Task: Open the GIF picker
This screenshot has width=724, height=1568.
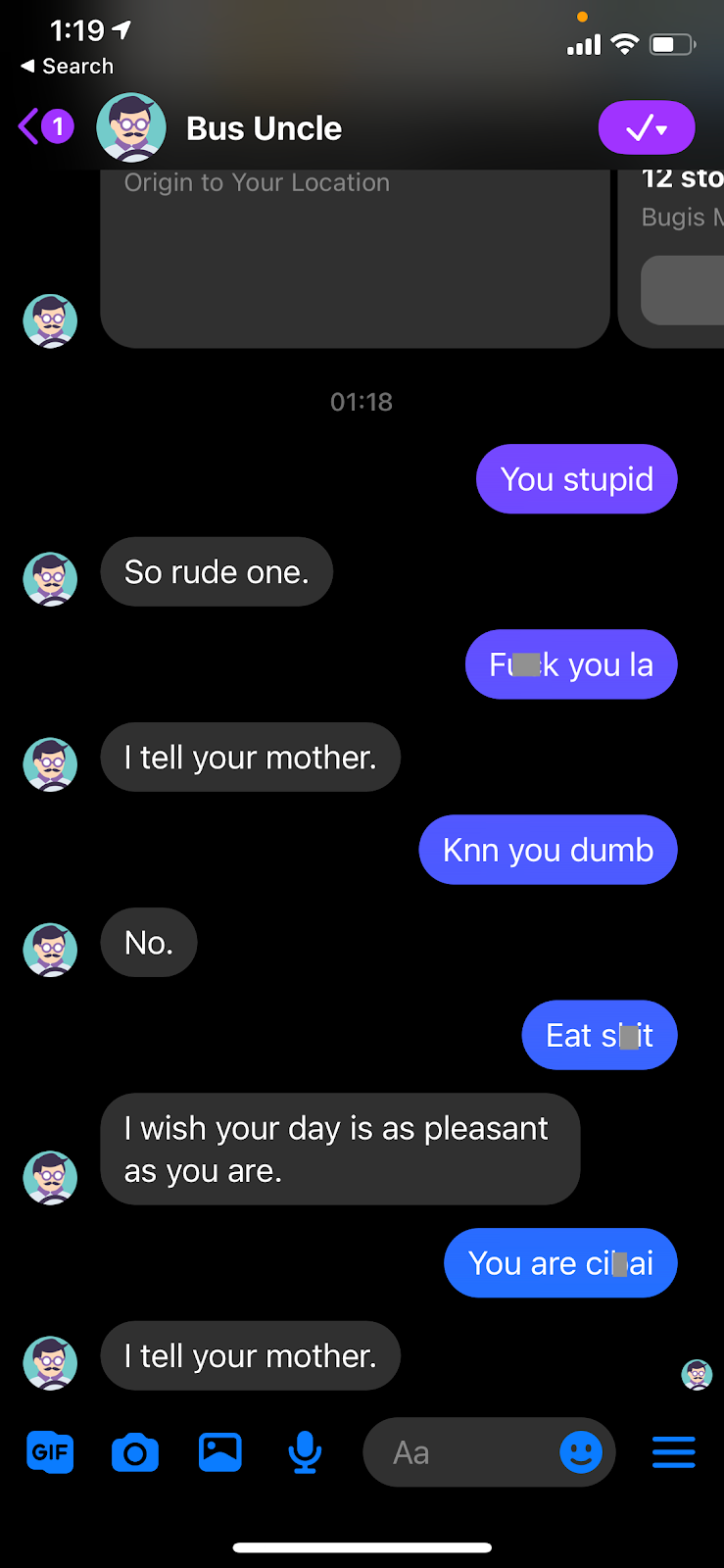Action: pos(50,1451)
